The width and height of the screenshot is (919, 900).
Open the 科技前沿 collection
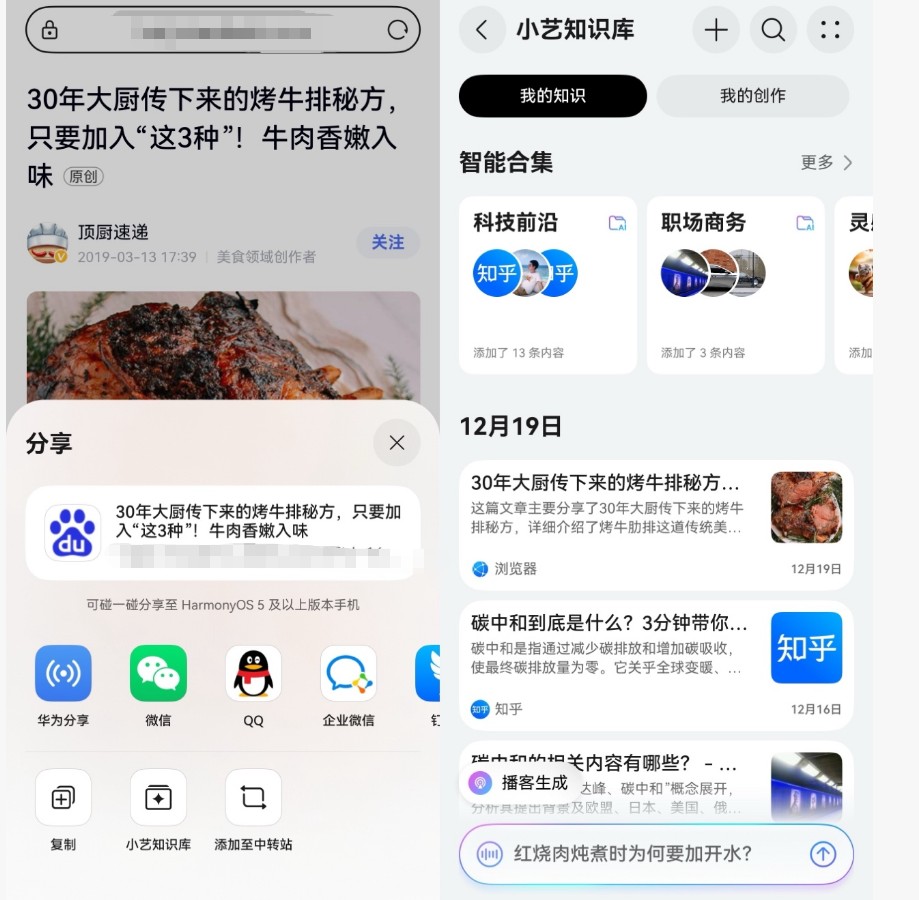point(547,284)
